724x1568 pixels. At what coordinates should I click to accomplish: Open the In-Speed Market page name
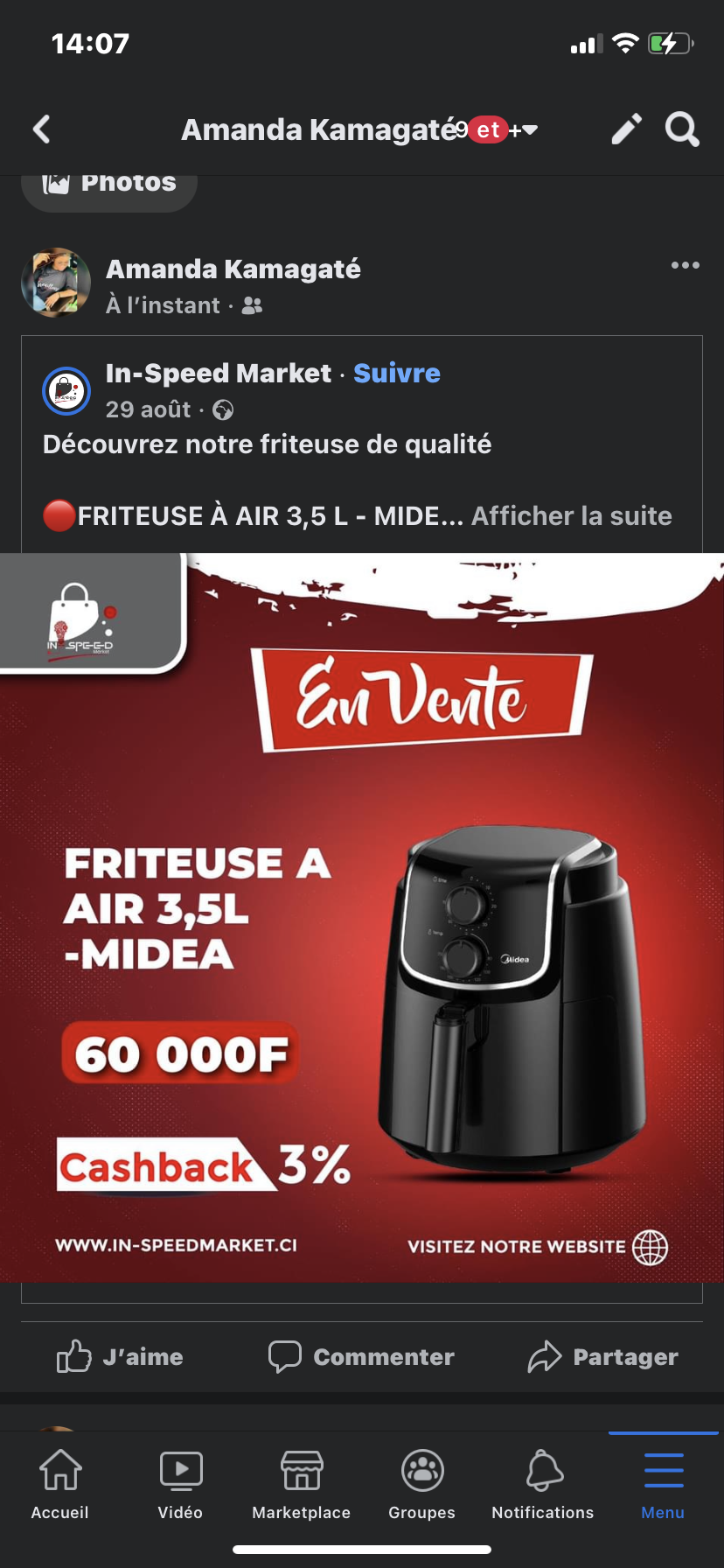tap(219, 374)
